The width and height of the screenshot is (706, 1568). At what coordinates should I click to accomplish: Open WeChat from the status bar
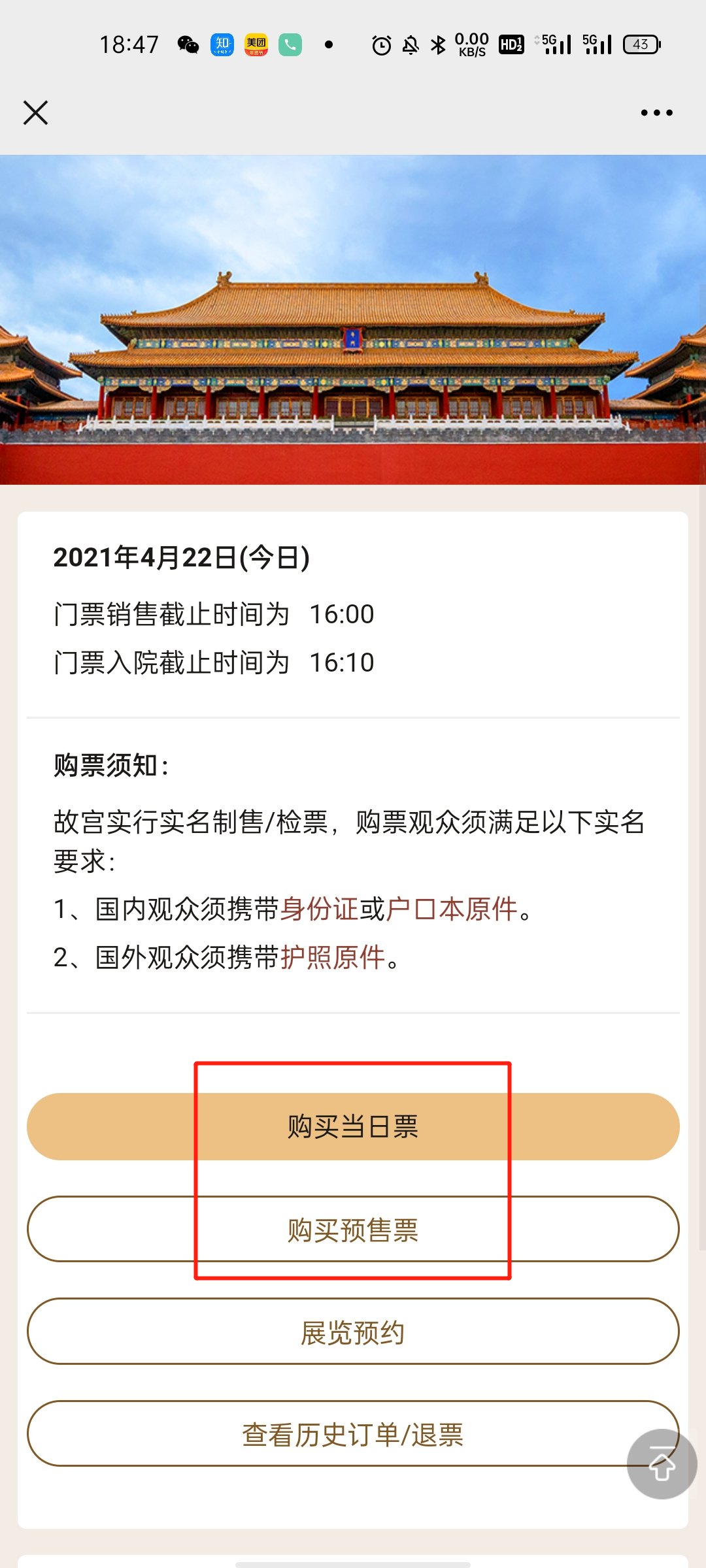point(189,44)
